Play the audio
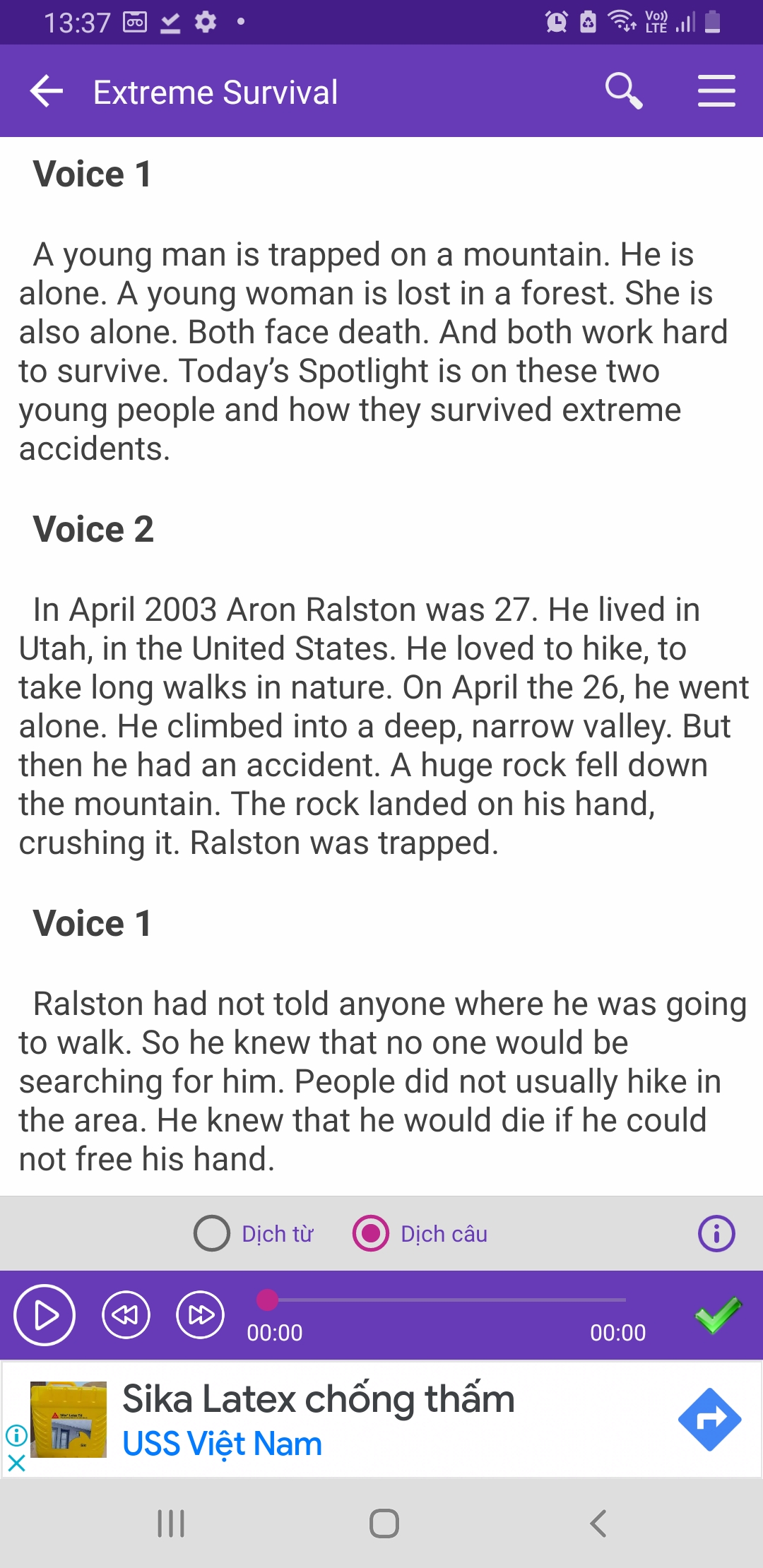Screen dimensions: 763x1568 45,1314
